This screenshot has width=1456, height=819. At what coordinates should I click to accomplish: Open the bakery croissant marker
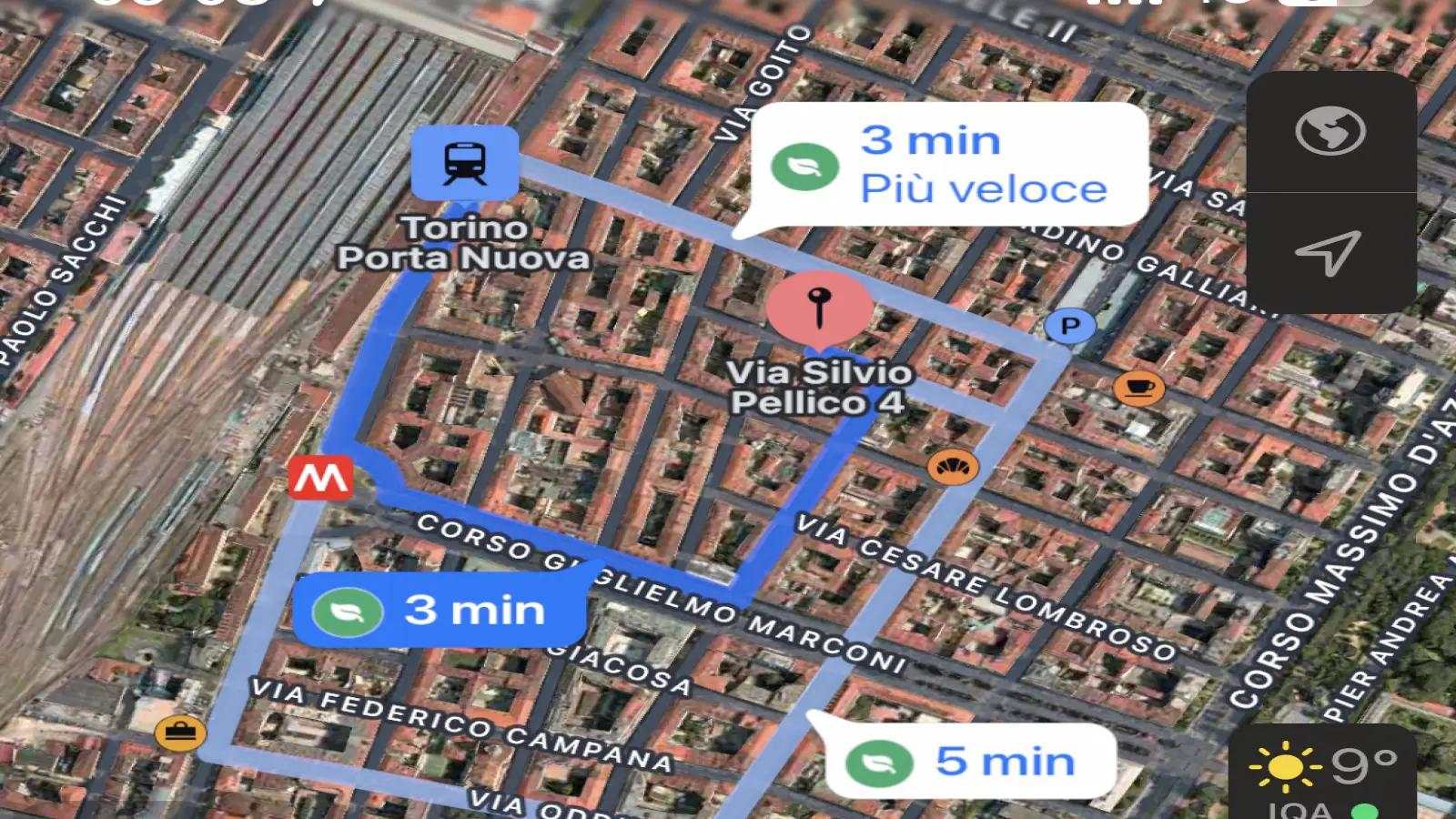952,467
